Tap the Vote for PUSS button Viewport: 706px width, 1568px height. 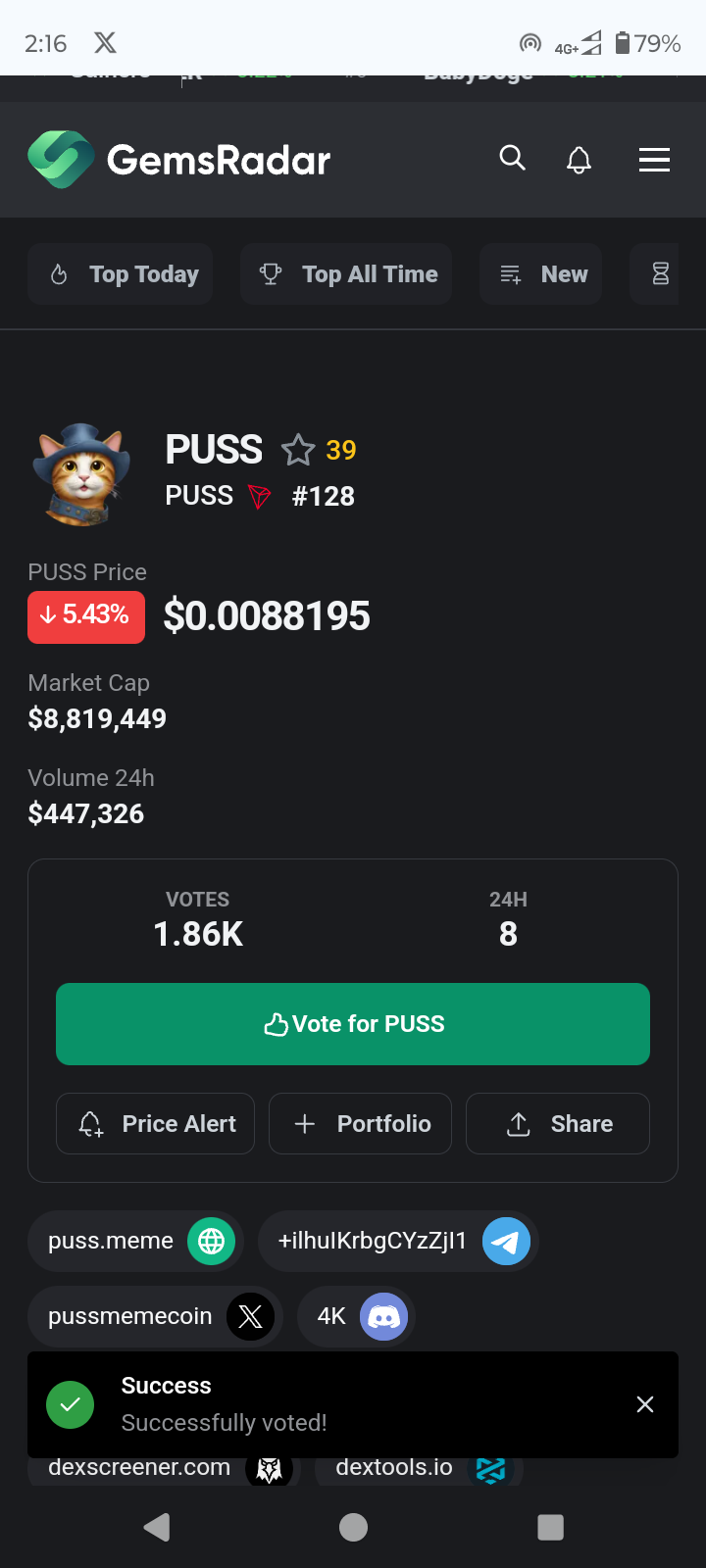click(353, 1024)
